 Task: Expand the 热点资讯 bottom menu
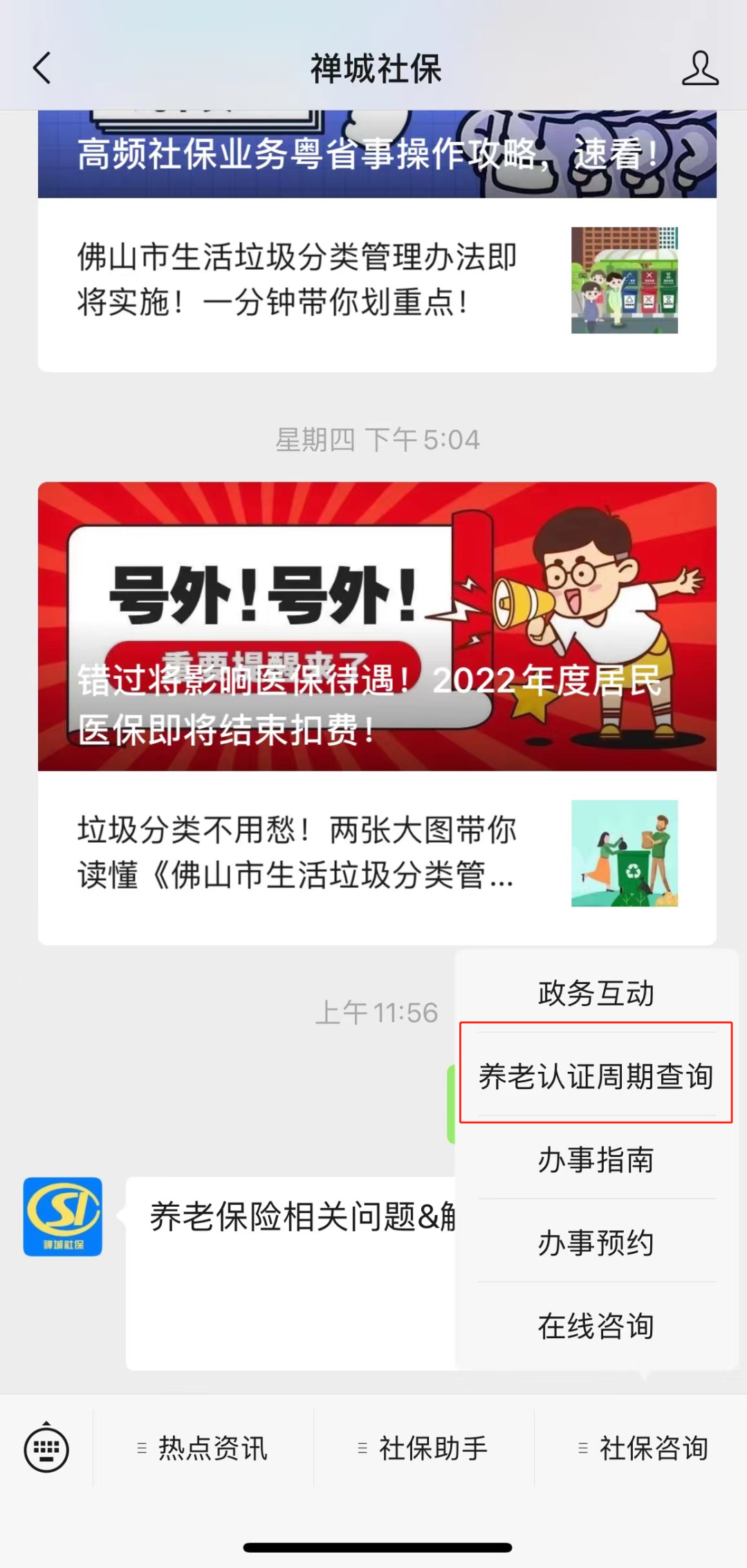click(203, 1448)
